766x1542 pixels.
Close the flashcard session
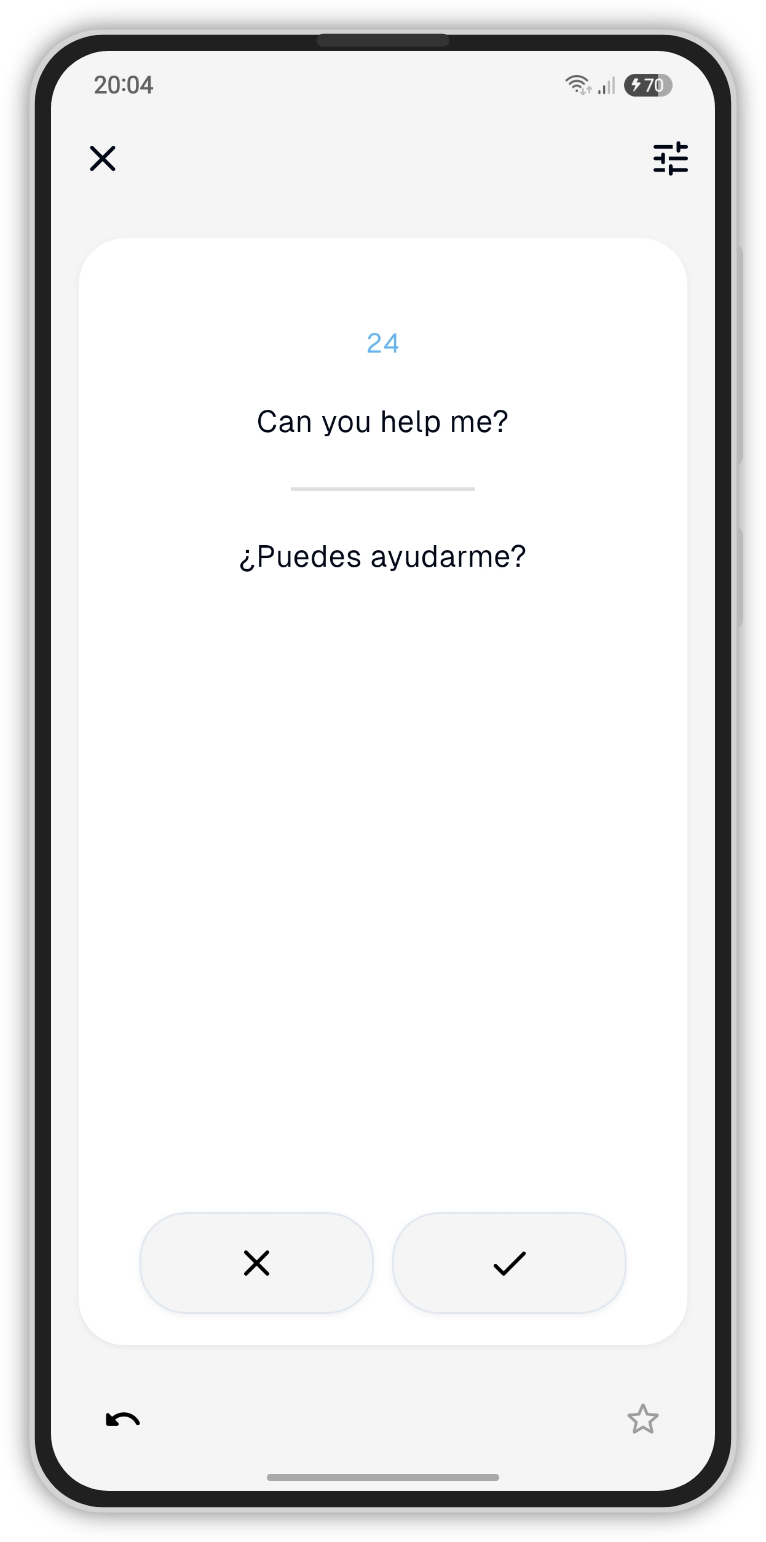tap(103, 159)
